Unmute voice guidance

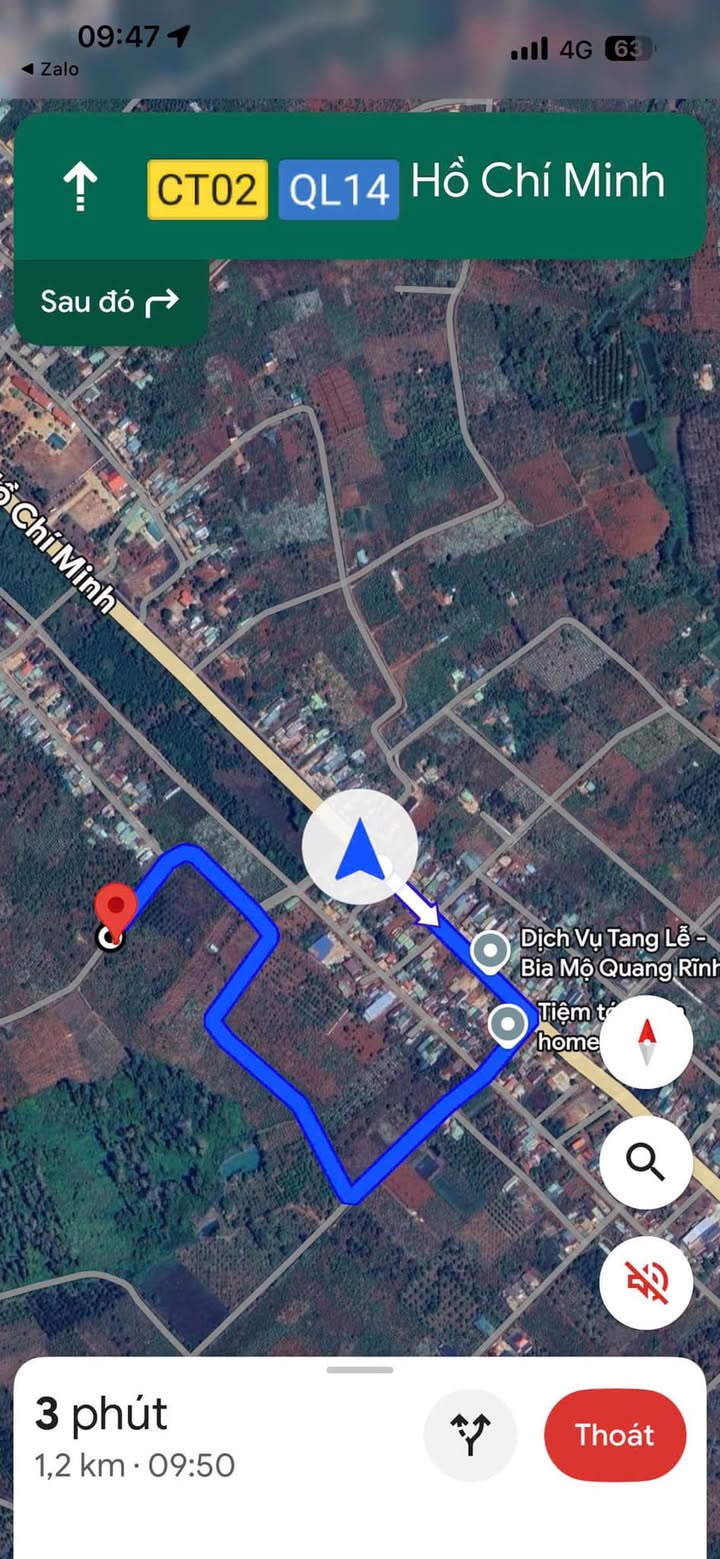coord(646,1281)
